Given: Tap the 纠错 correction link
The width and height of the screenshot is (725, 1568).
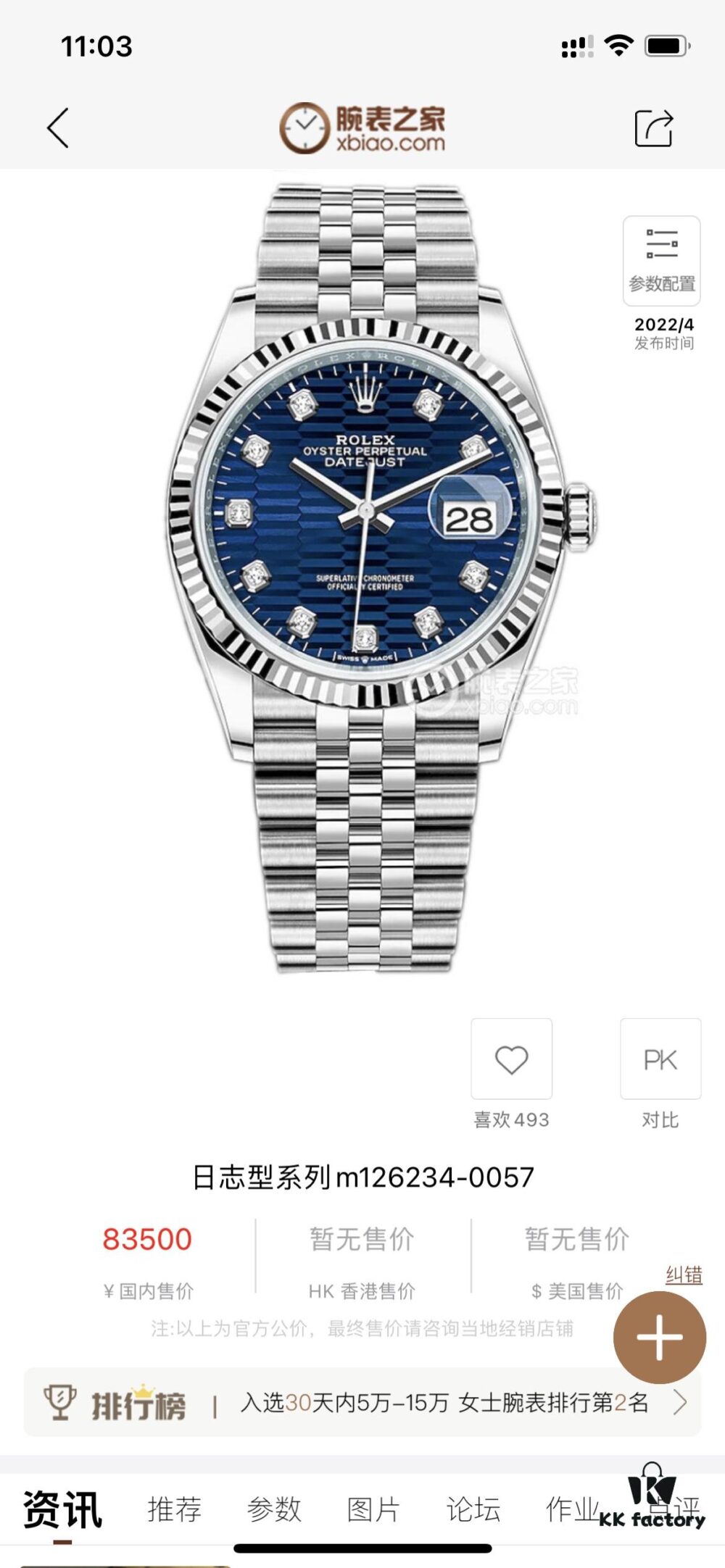Looking at the screenshot, I should 684,1275.
